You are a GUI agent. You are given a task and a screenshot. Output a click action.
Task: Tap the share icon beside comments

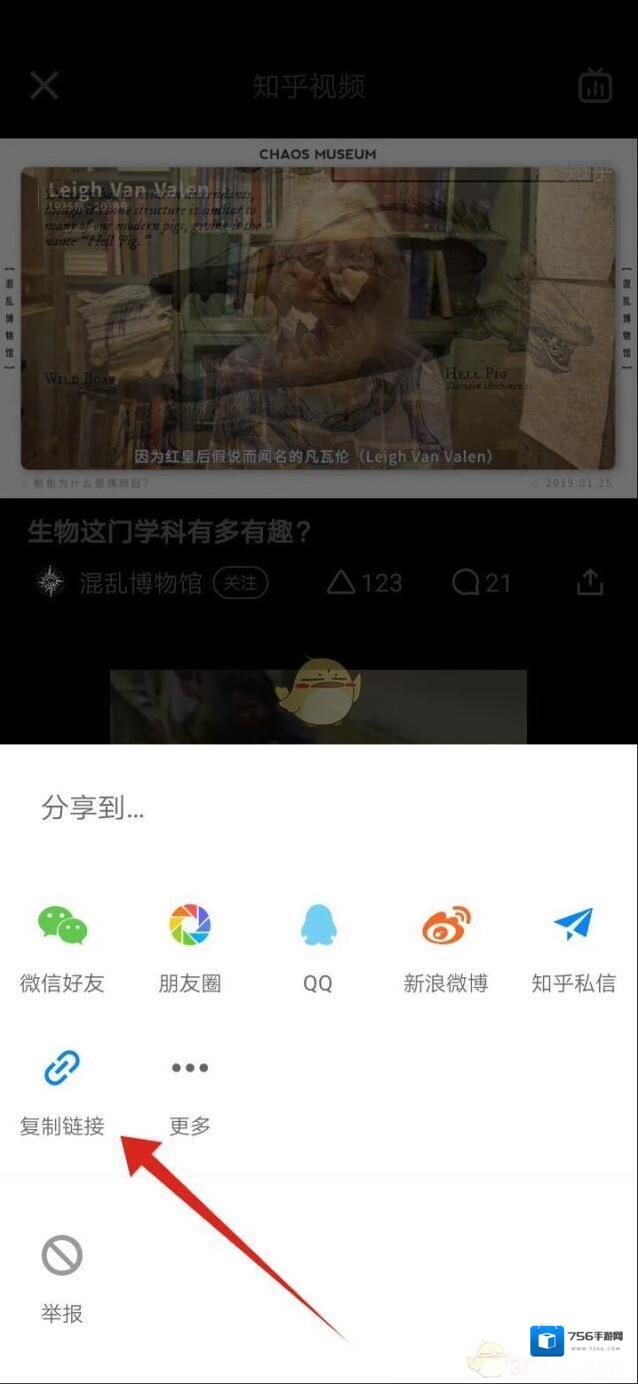(x=590, y=581)
